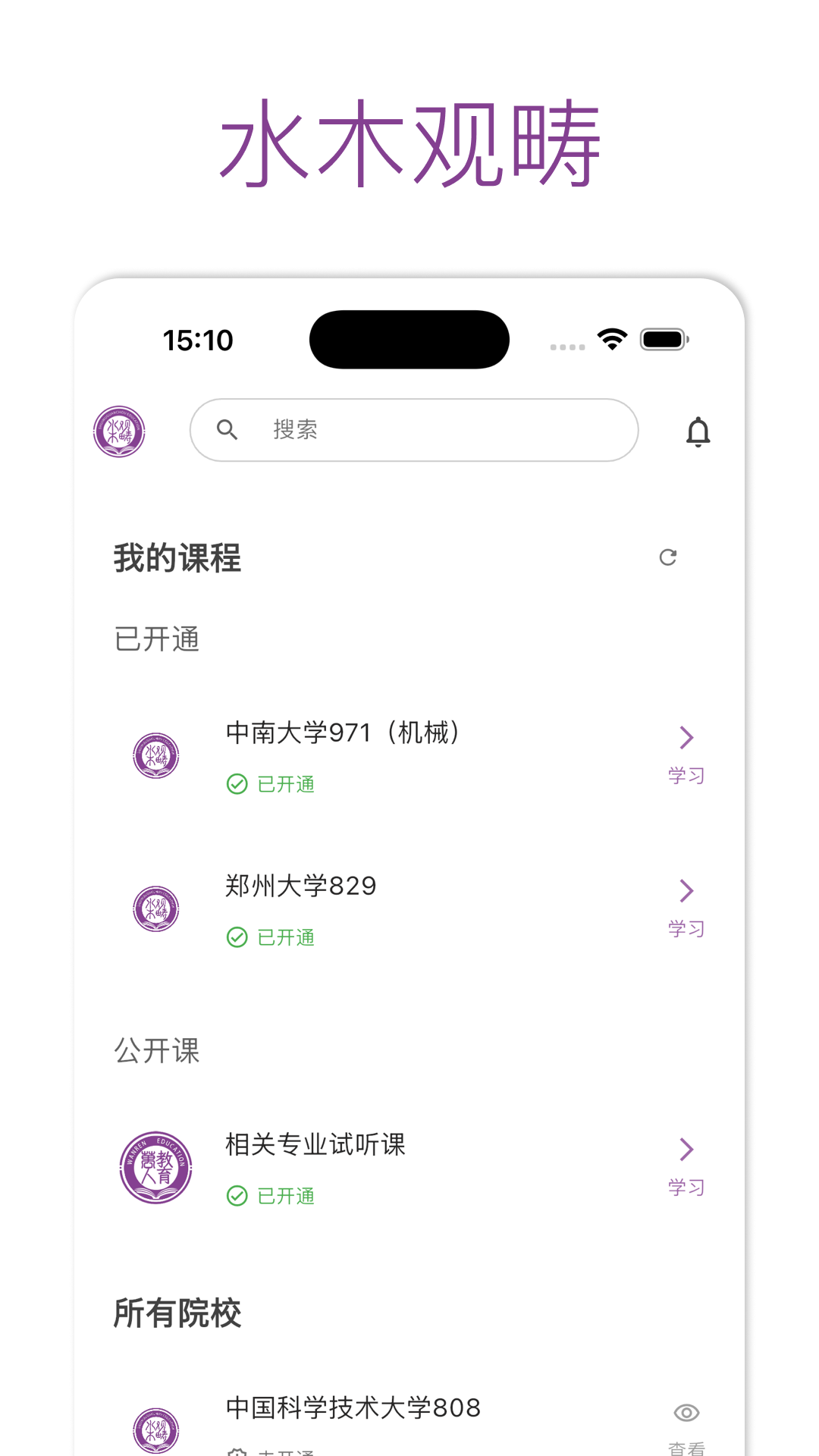Open profile via the 水木观畴 avatar logo

pyautogui.click(x=119, y=431)
